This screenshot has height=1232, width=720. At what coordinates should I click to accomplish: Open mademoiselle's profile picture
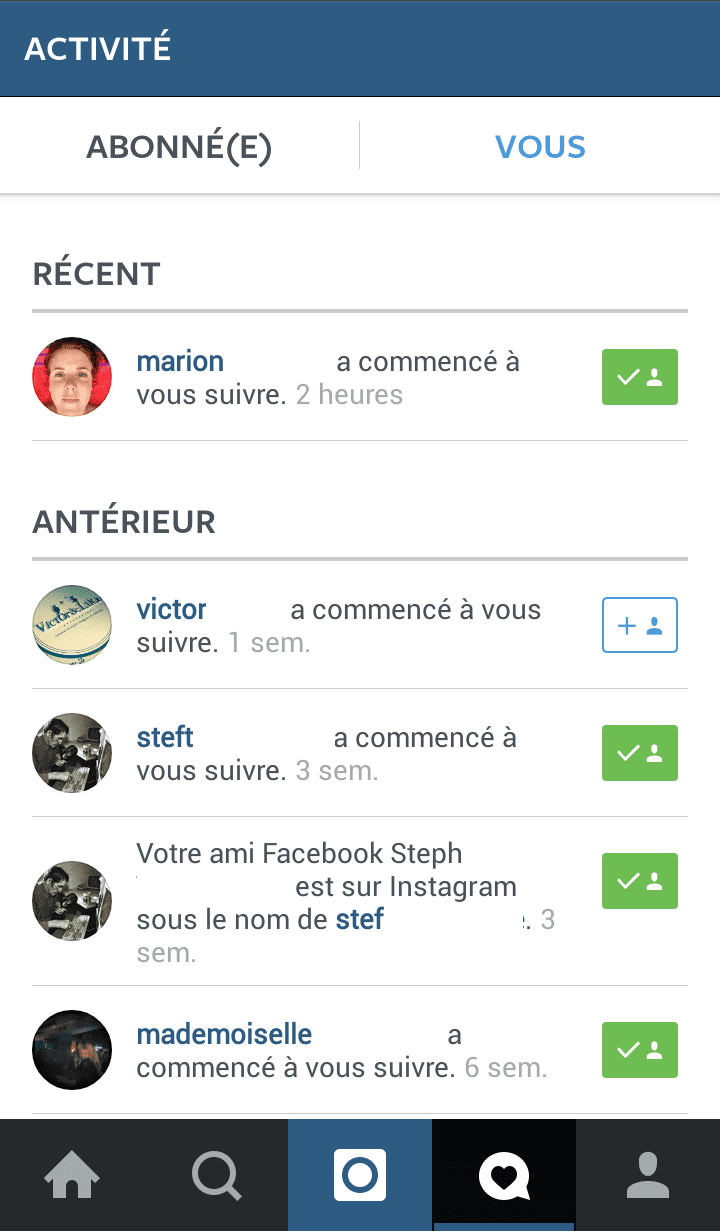click(x=72, y=1050)
